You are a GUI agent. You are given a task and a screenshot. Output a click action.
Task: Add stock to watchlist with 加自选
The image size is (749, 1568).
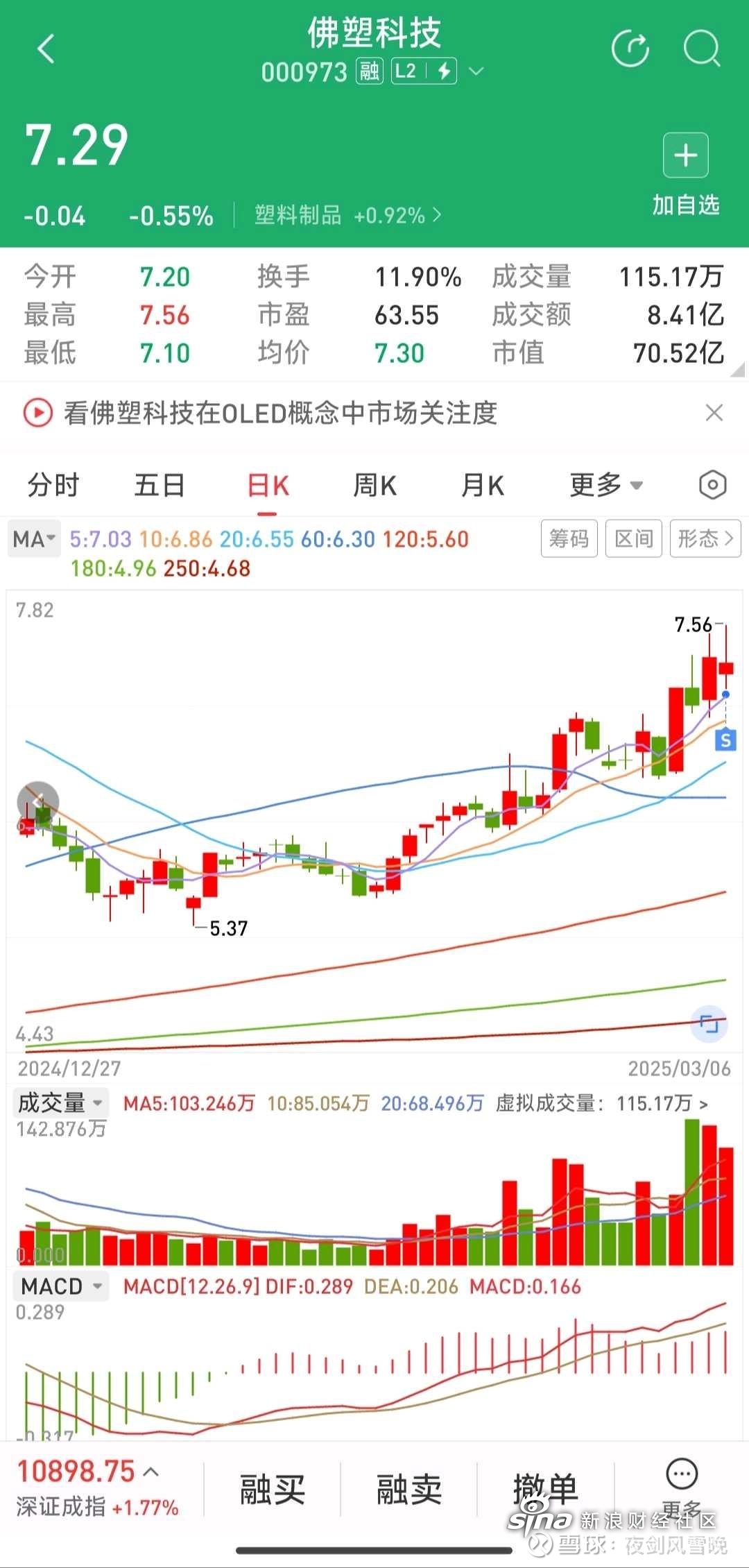pos(685,174)
